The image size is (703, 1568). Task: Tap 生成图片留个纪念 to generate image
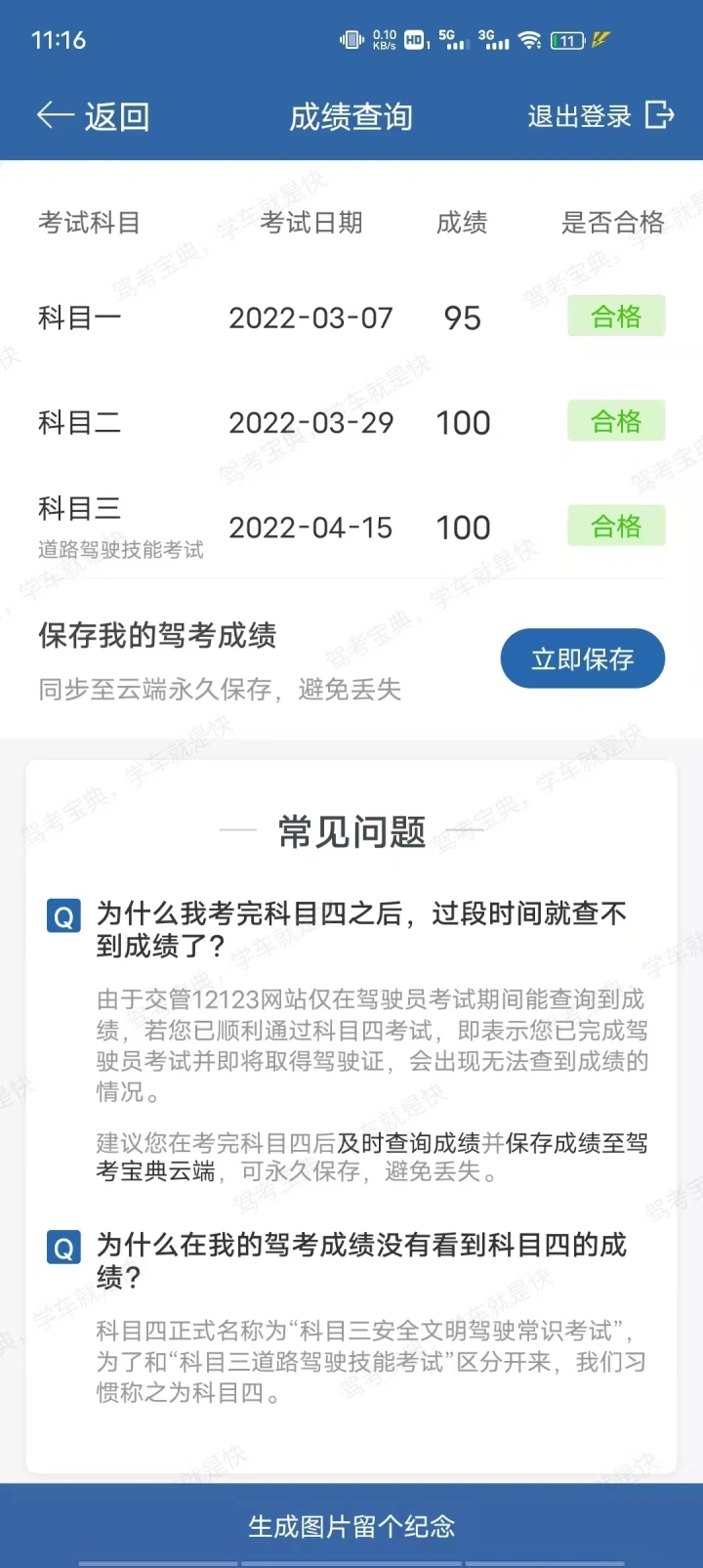351,1526
